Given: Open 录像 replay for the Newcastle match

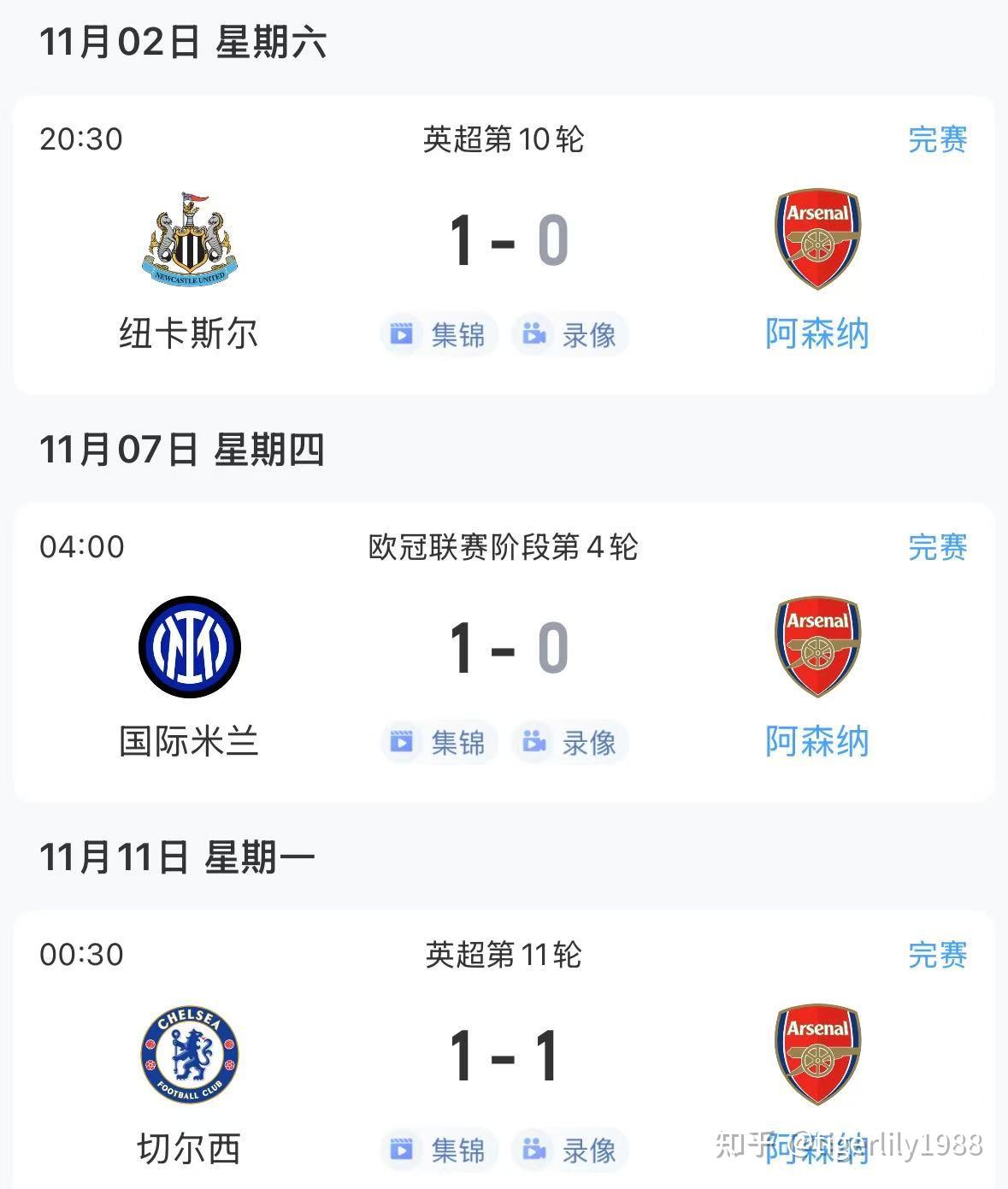Looking at the screenshot, I should pyautogui.click(x=569, y=335).
